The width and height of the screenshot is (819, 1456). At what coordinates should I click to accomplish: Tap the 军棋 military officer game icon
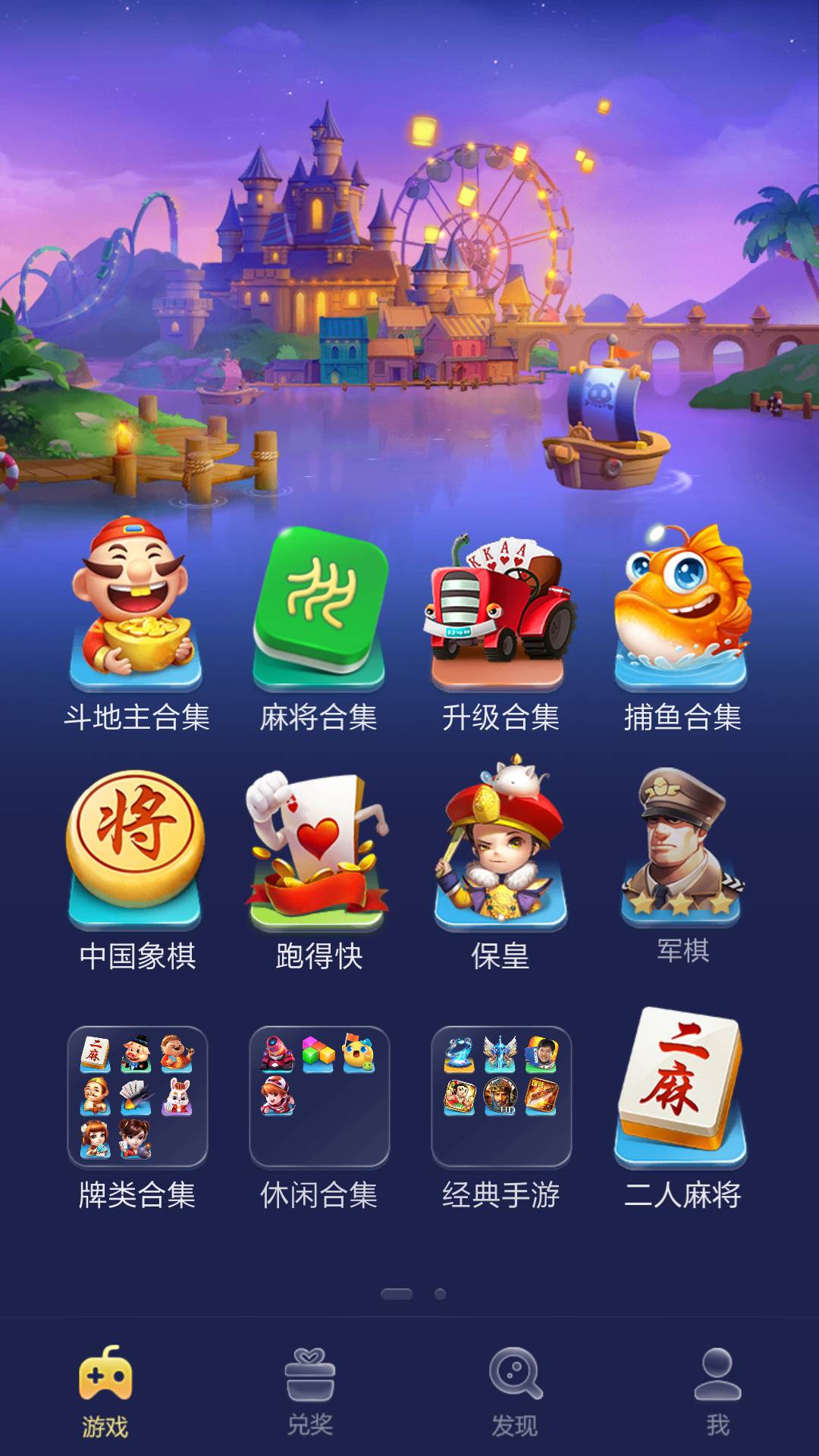pyautogui.click(x=682, y=849)
